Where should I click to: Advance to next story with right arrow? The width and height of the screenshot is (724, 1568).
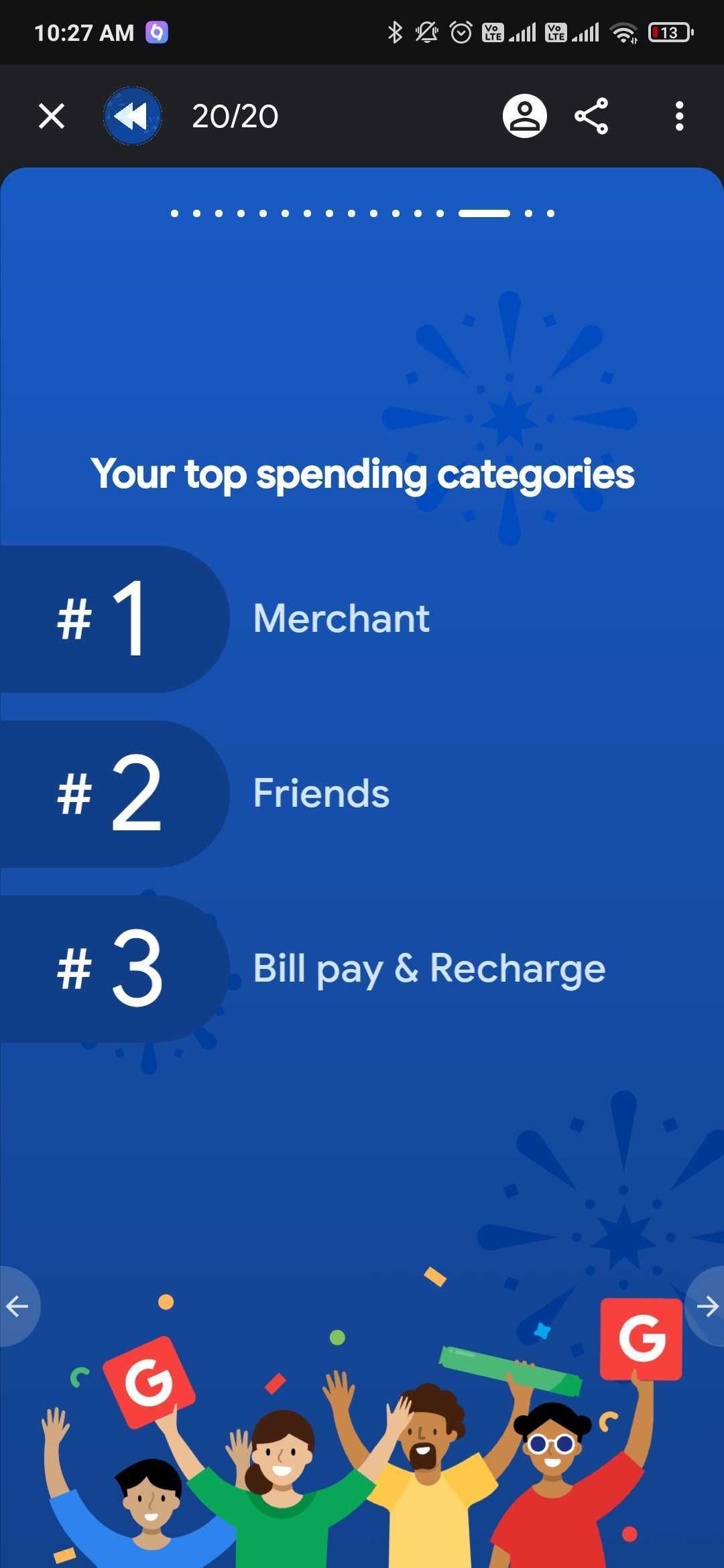point(707,1307)
